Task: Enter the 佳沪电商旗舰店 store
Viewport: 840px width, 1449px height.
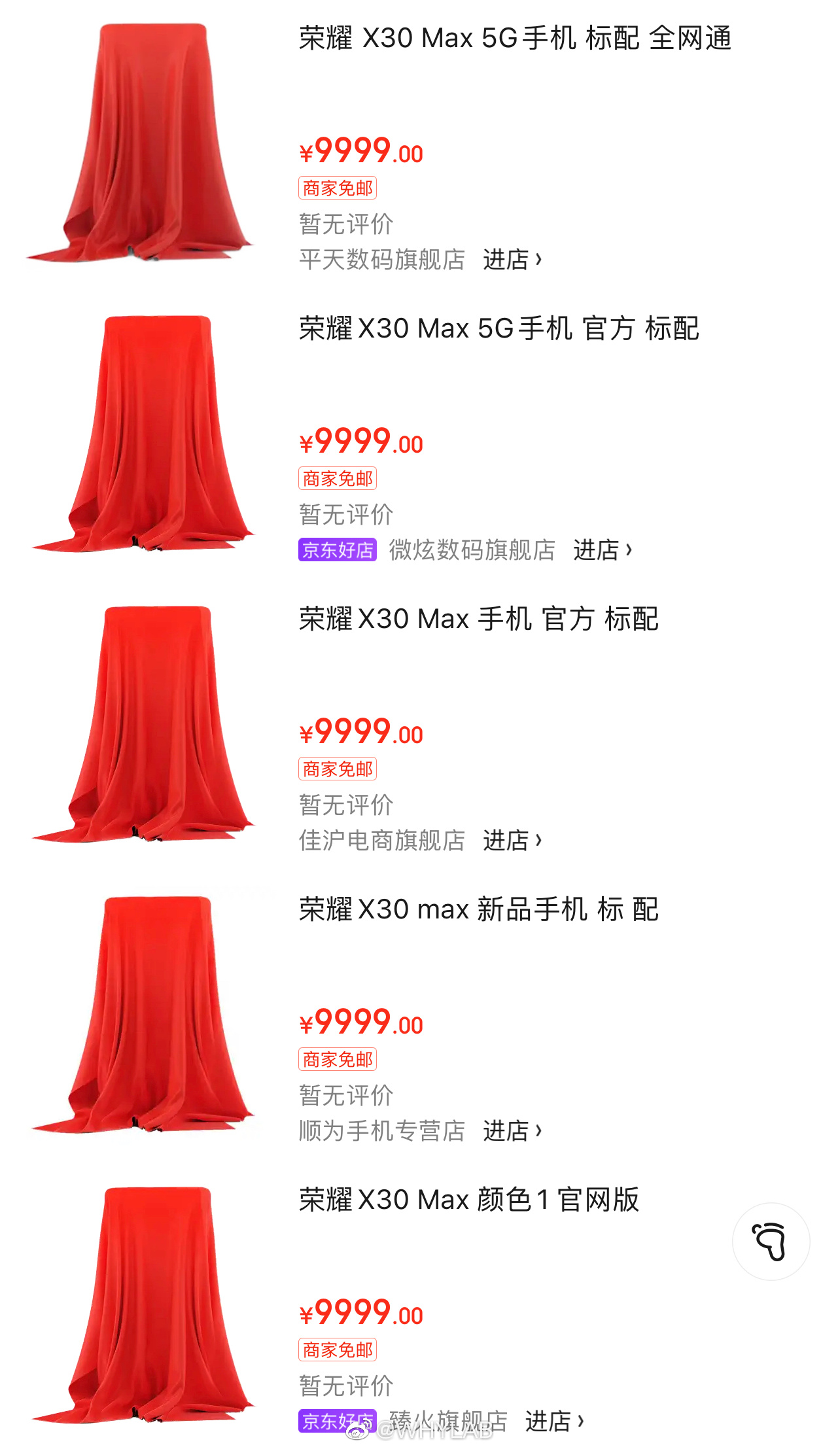Action: coord(512,840)
